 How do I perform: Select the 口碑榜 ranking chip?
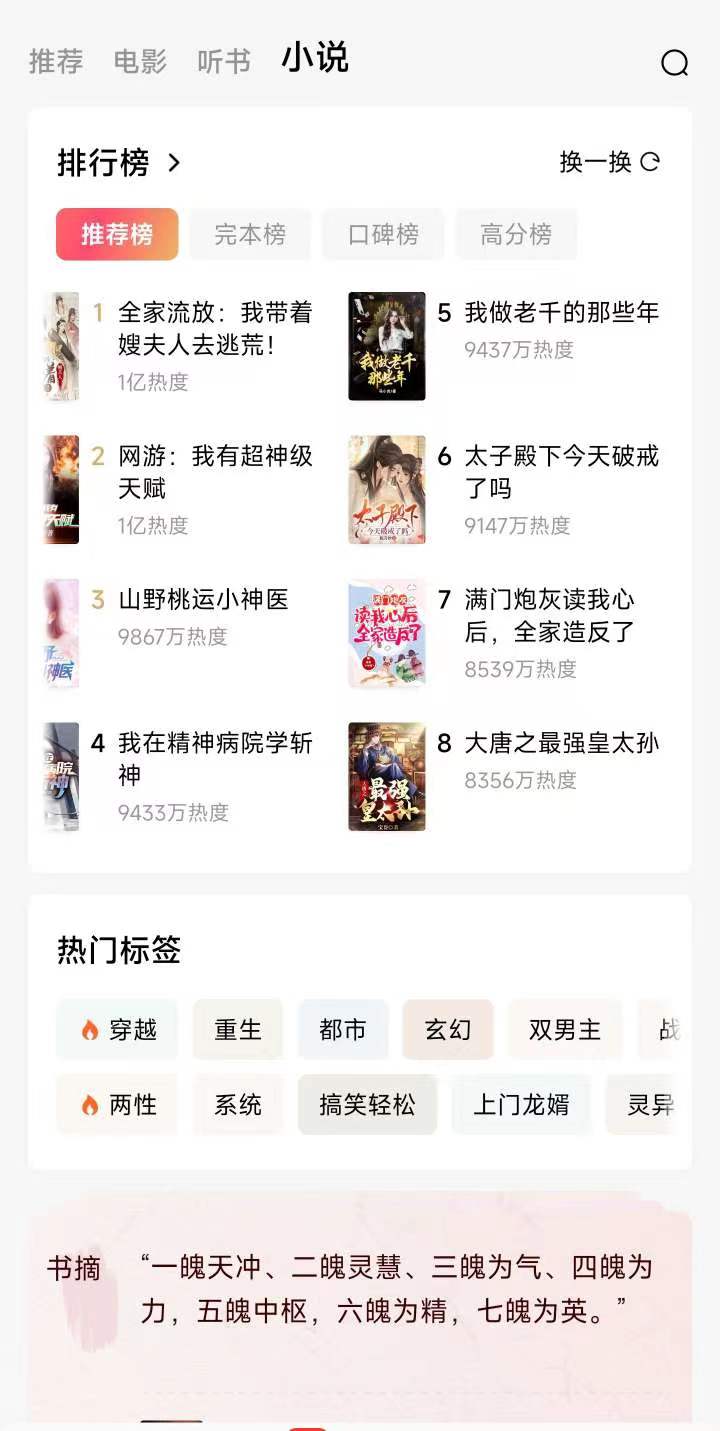pos(383,235)
